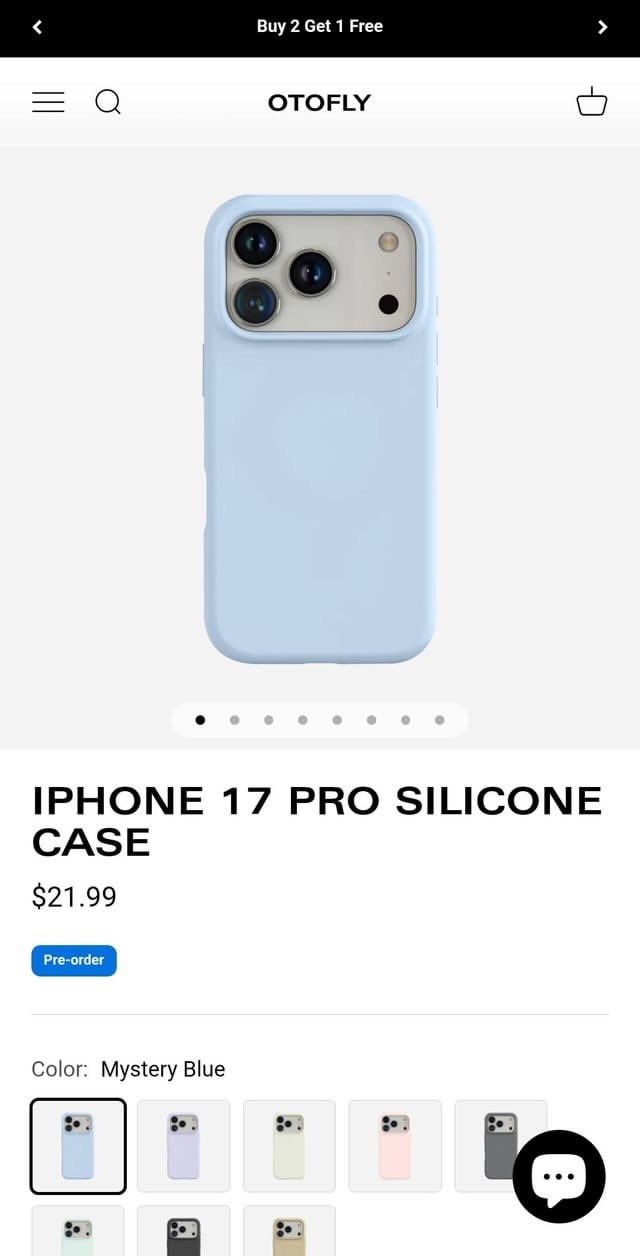Choose the black case color
Image resolution: width=640 pixels, height=1256 pixels.
183,1231
